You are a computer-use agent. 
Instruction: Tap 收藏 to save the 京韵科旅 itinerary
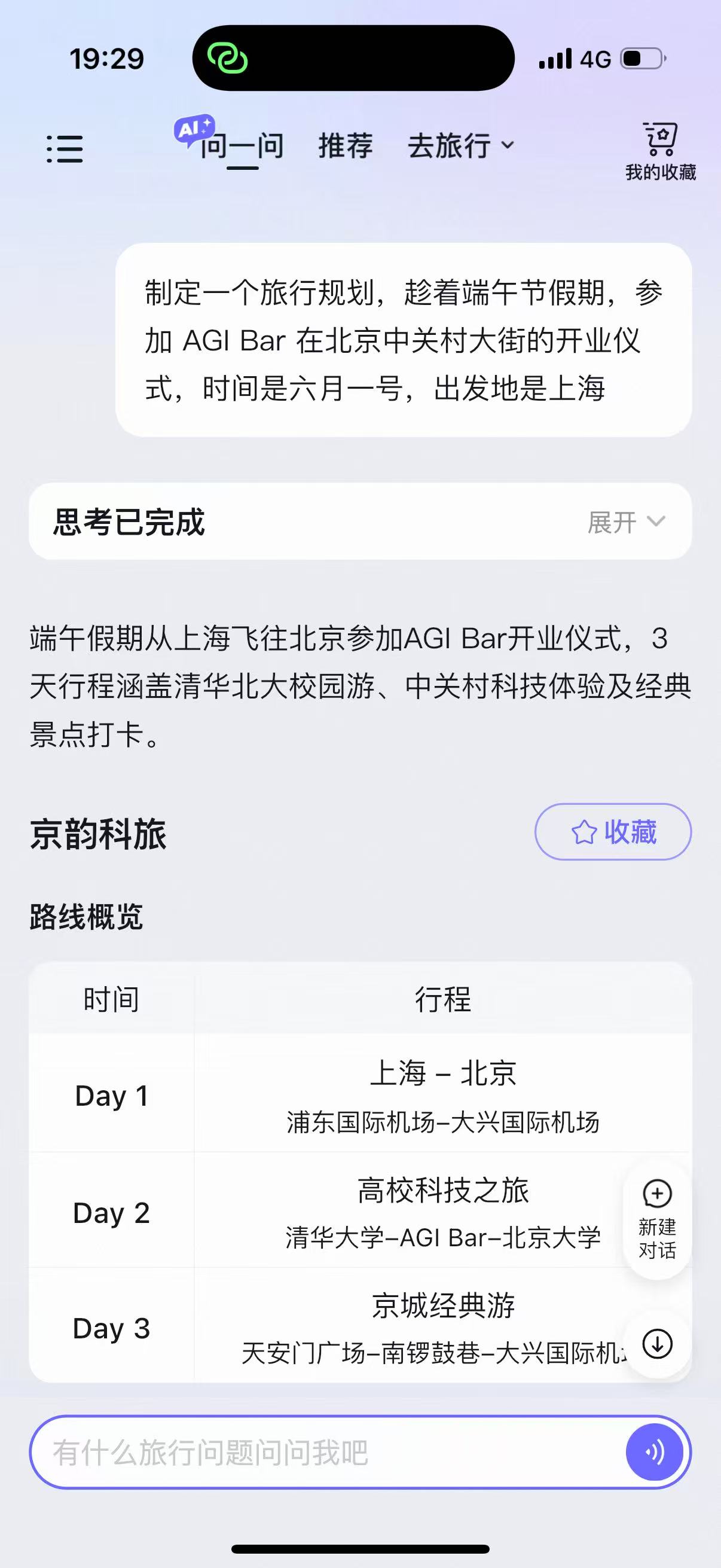click(613, 831)
